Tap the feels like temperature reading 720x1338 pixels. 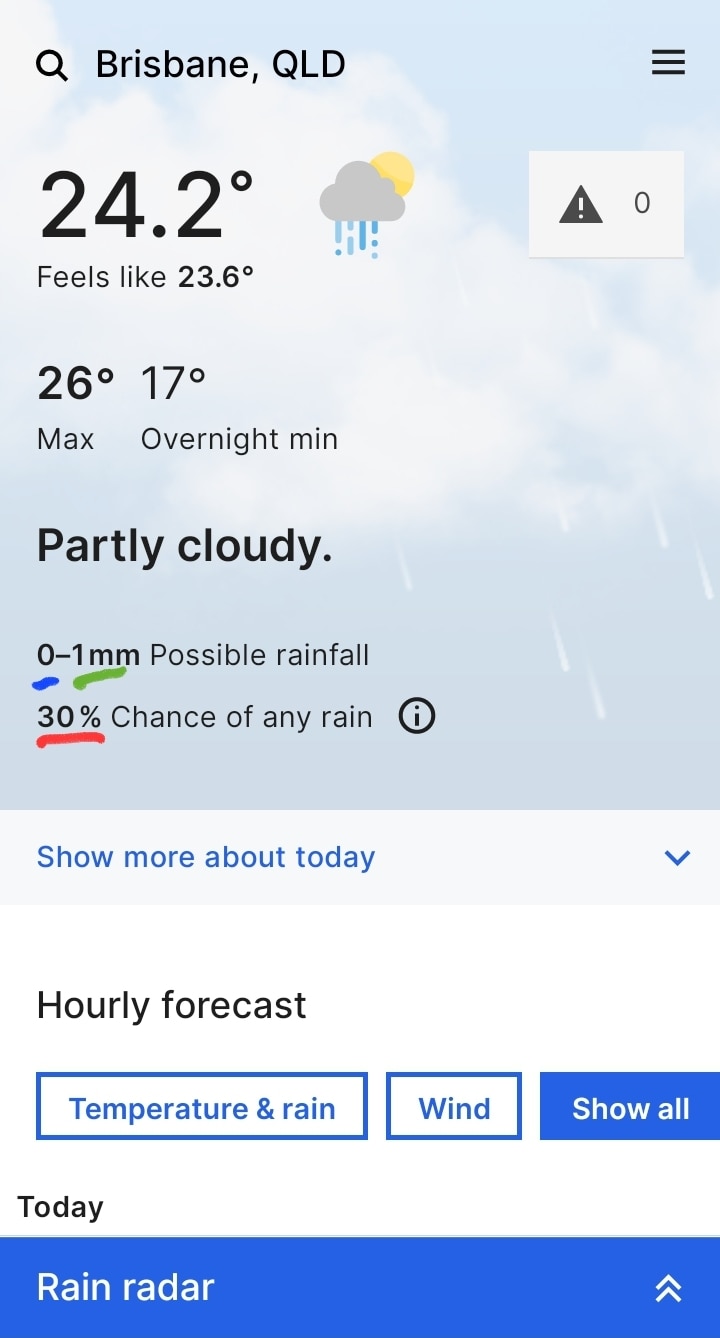[x=144, y=276]
